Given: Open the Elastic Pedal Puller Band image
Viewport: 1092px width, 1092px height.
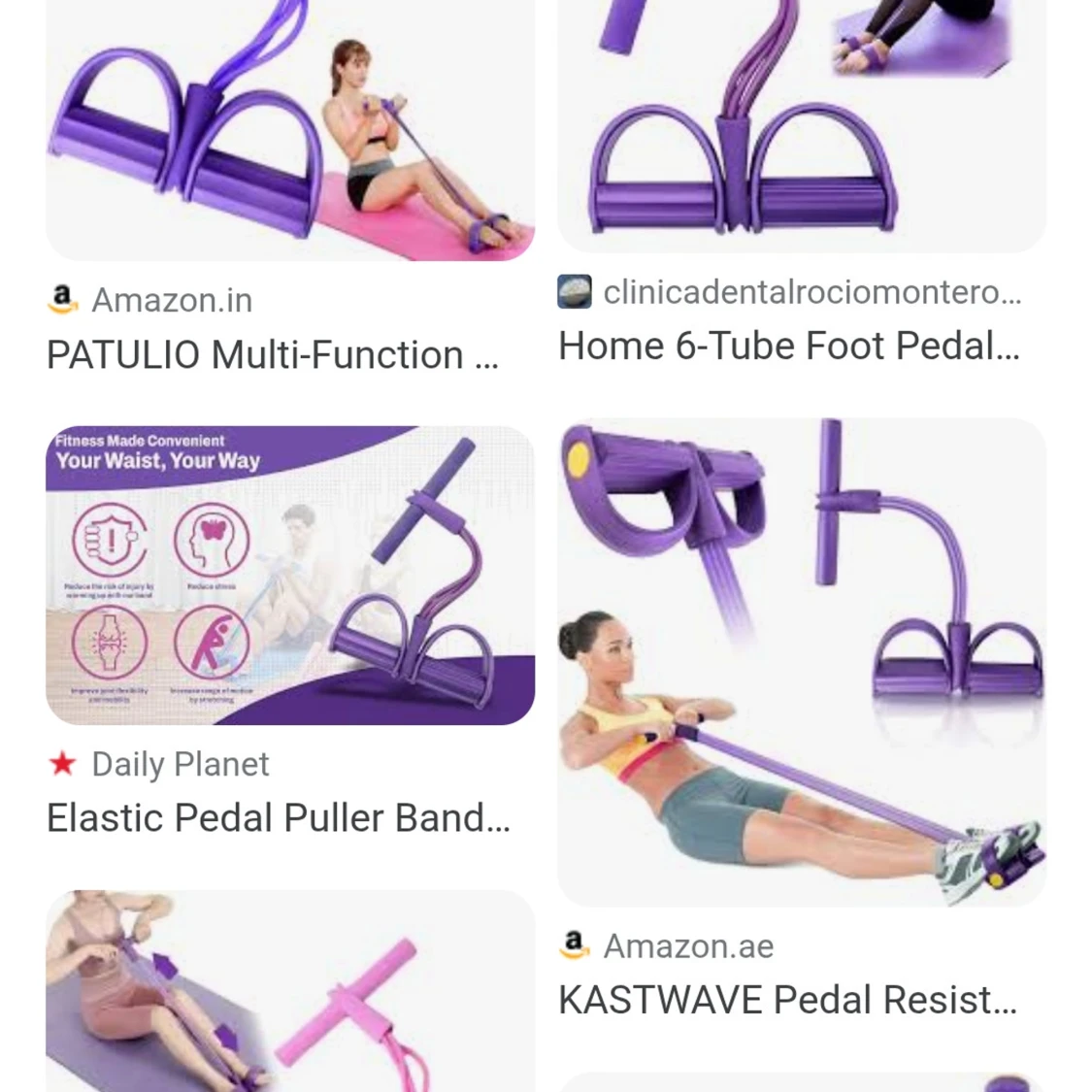Looking at the screenshot, I should pyautogui.click(x=289, y=575).
